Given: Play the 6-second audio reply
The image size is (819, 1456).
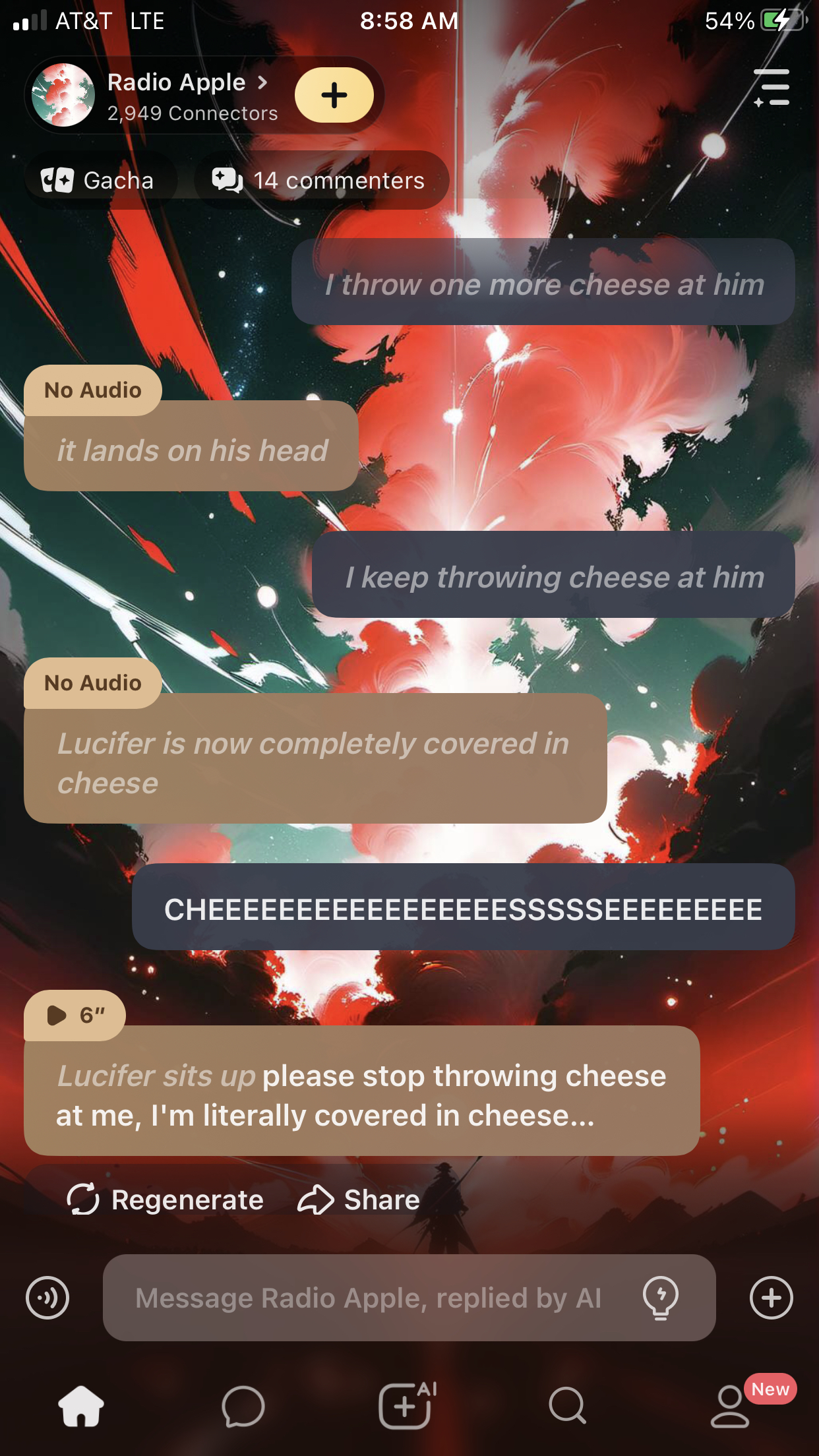Looking at the screenshot, I should tap(75, 1016).
